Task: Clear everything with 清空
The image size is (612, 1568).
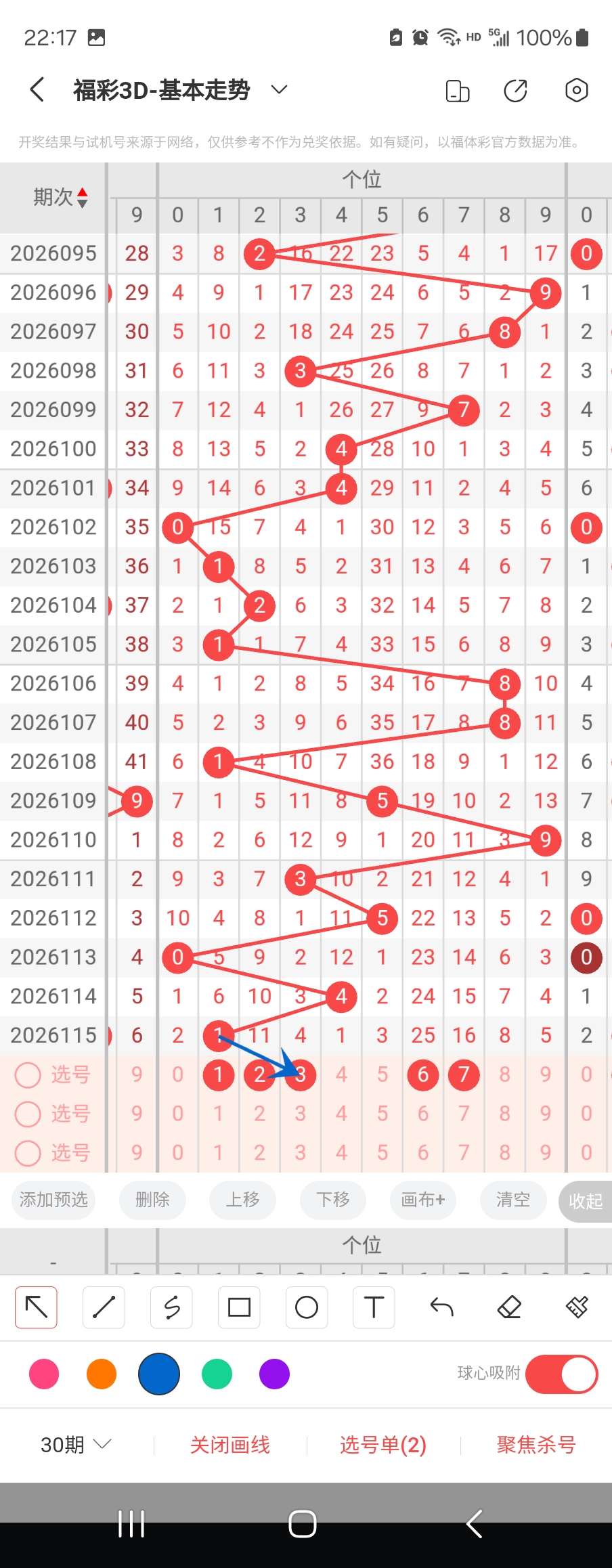Action: click(x=513, y=1200)
